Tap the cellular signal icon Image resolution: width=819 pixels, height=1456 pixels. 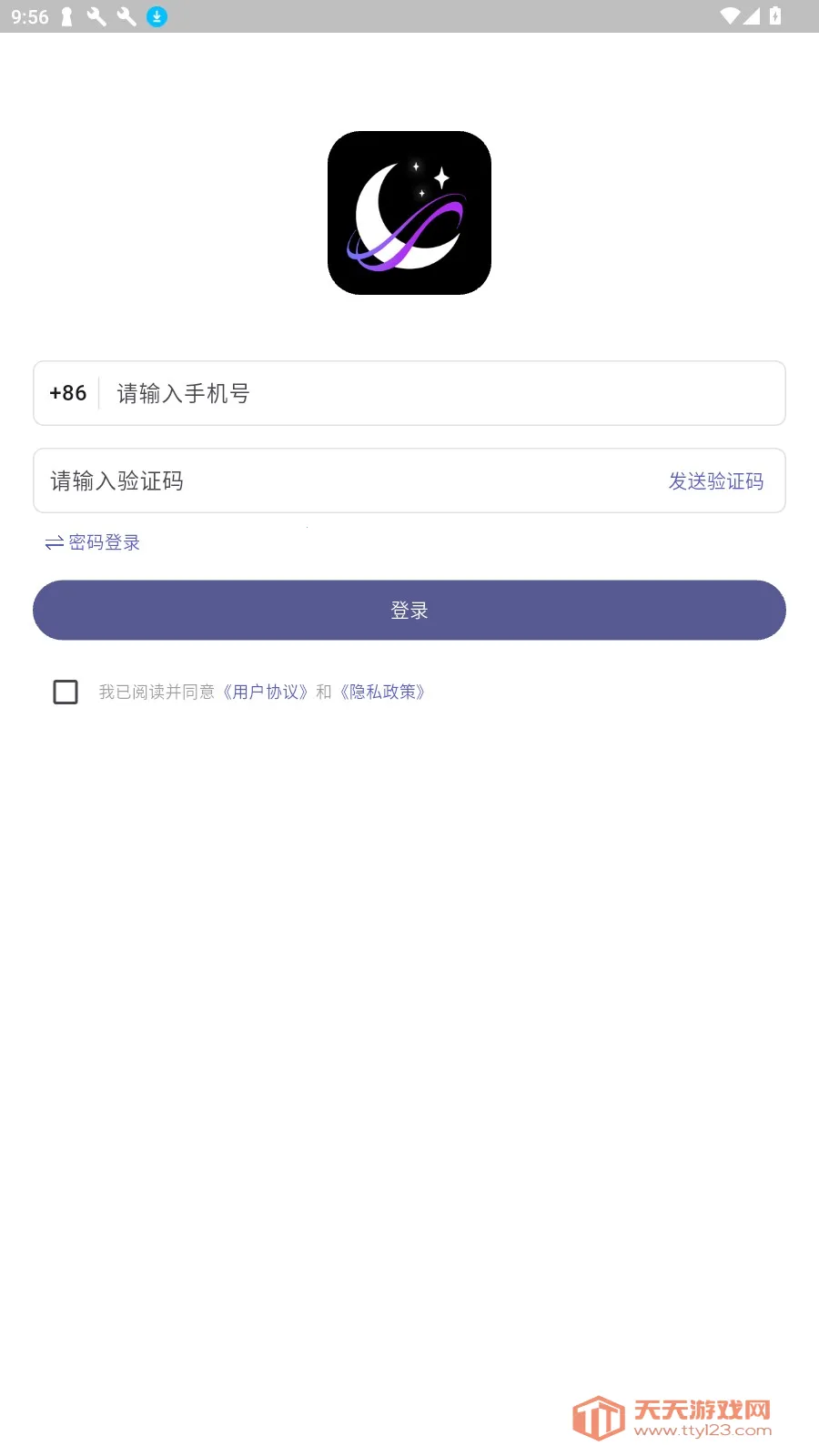[x=752, y=15]
